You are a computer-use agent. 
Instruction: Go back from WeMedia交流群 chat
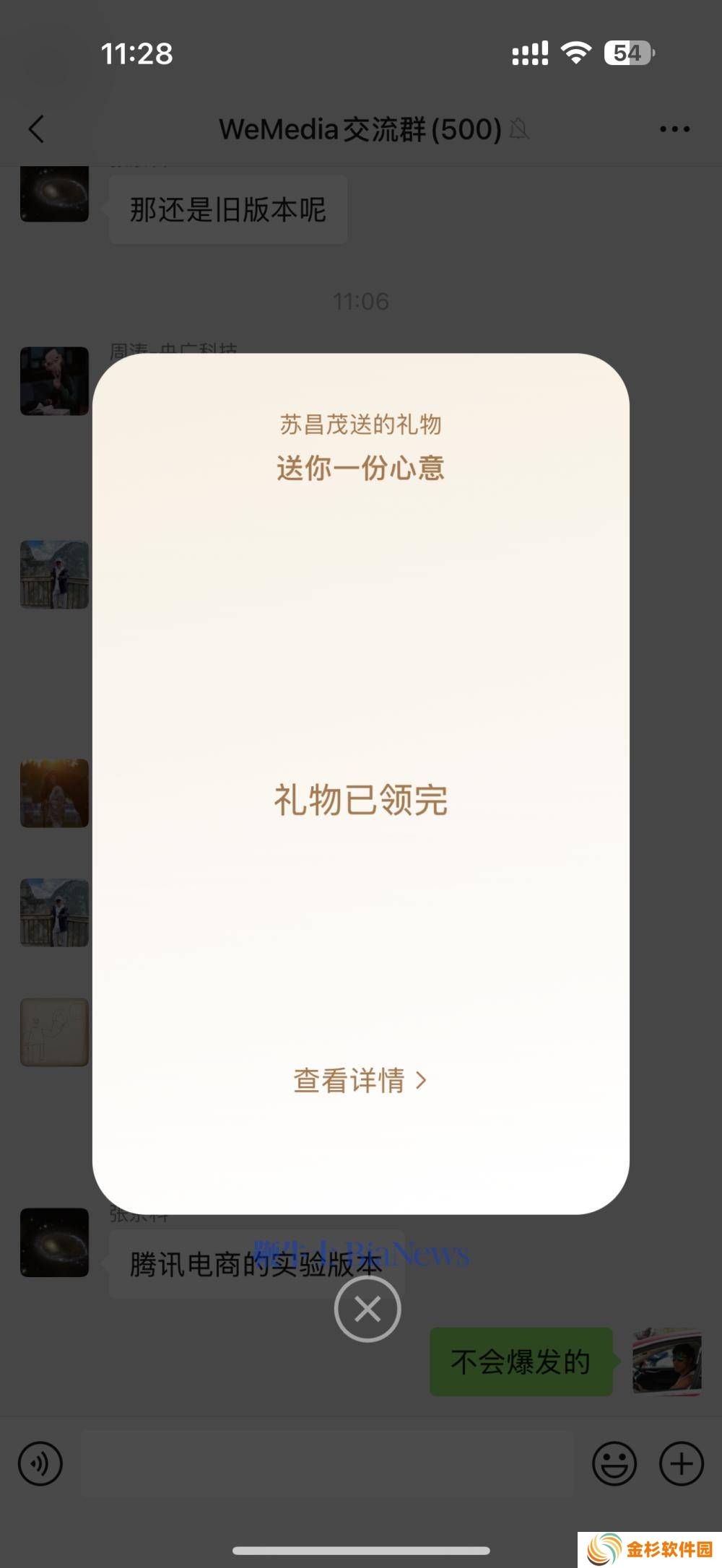click(x=36, y=129)
